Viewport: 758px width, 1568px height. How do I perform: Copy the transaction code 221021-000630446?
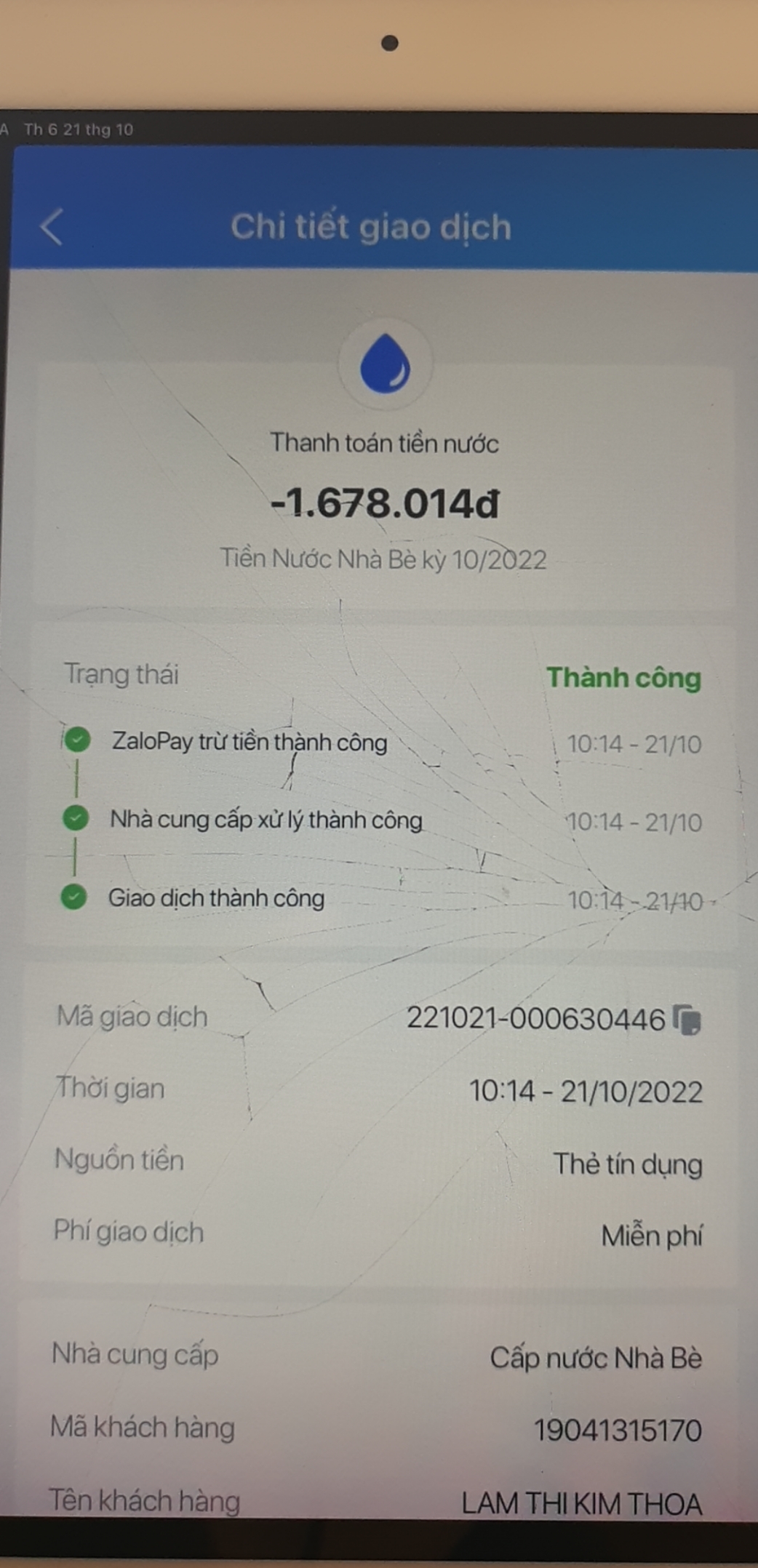click(x=687, y=1019)
